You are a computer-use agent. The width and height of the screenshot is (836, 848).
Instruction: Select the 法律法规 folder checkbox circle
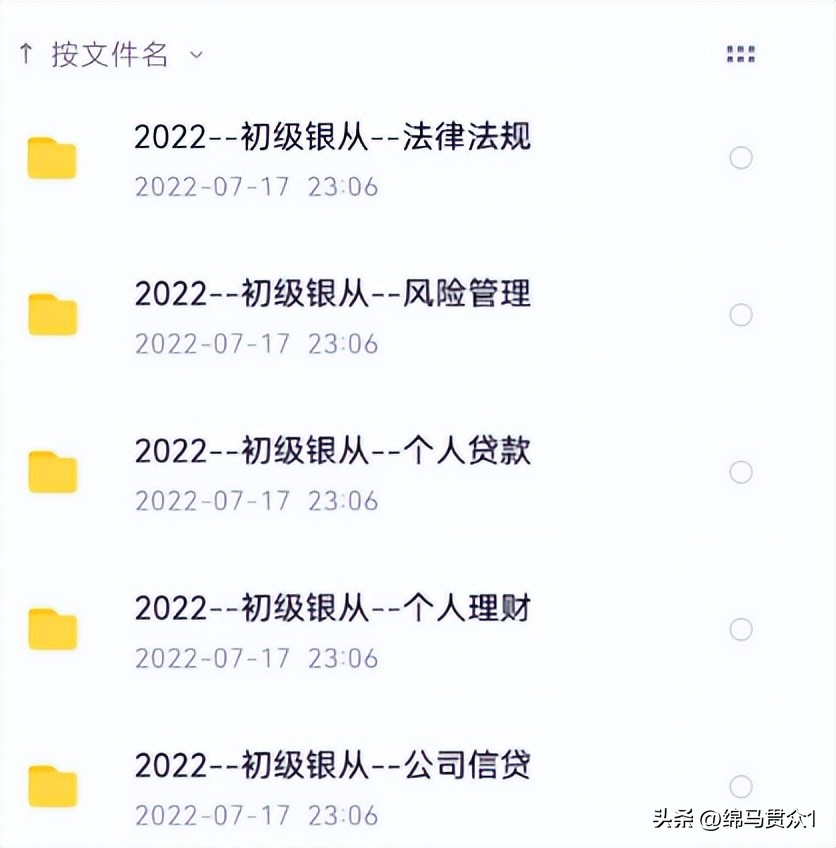point(741,158)
